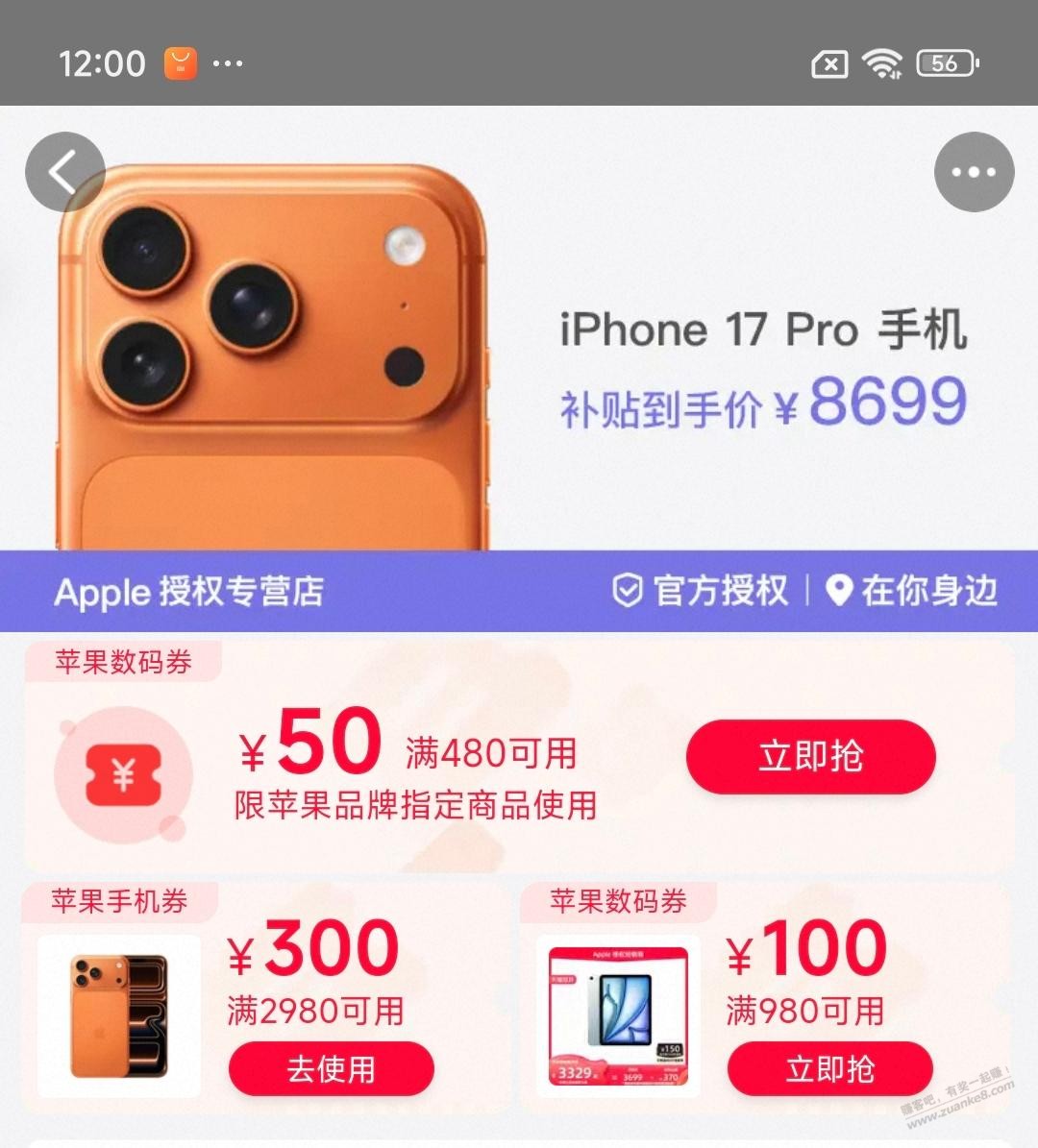Open the three-dot overflow menu
This screenshot has height=1148, width=1038.
click(x=974, y=172)
